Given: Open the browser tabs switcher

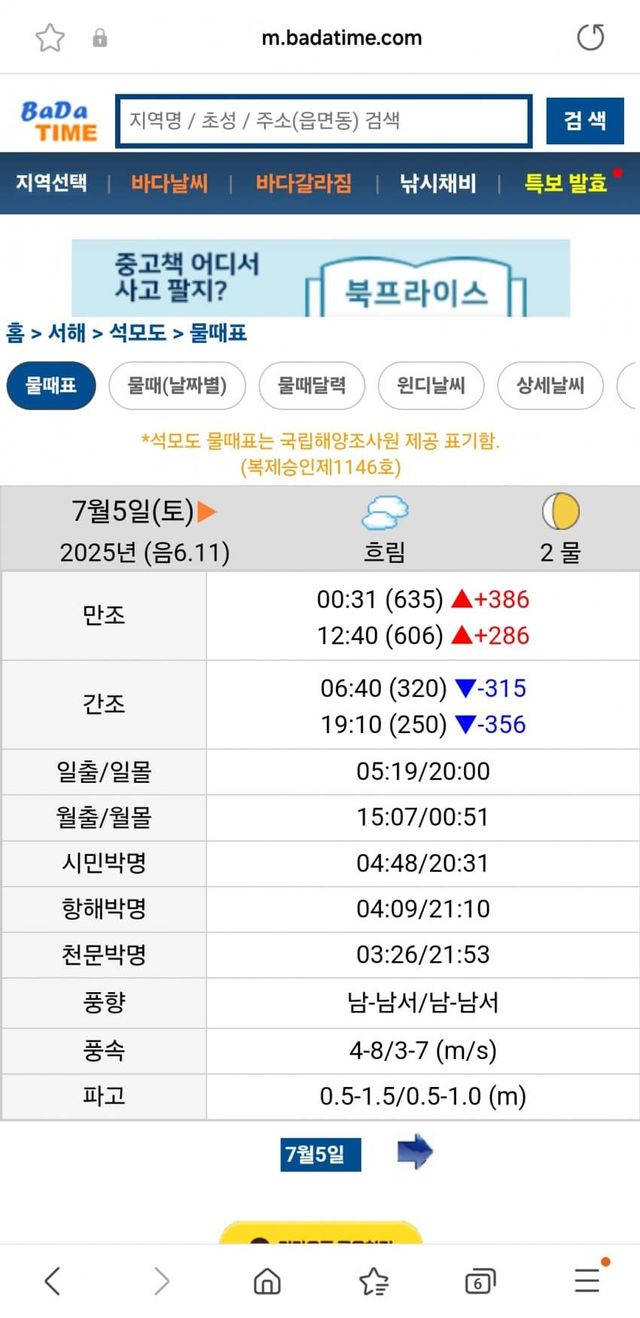Looking at the screenshot, I should click(480, 1281).
